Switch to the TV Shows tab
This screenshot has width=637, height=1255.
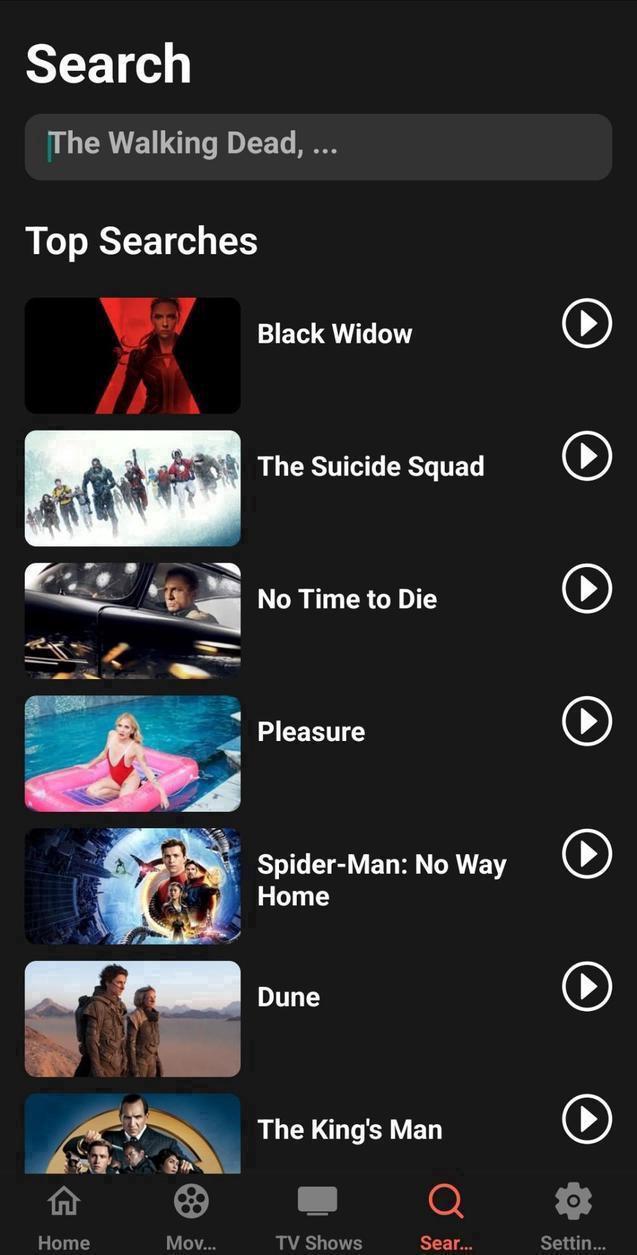[318, 1216]
